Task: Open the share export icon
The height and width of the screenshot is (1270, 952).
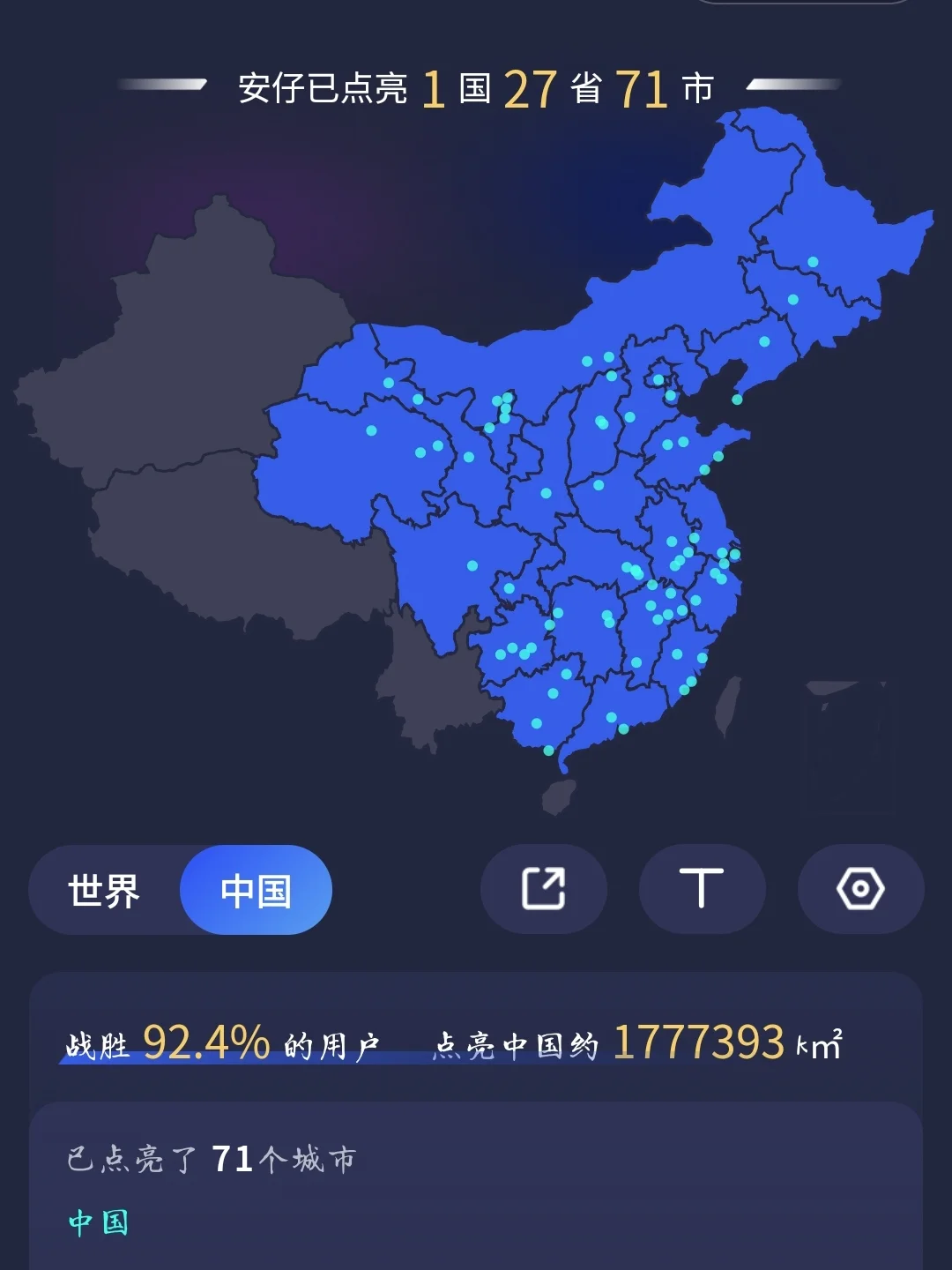Action: point(544,890)
